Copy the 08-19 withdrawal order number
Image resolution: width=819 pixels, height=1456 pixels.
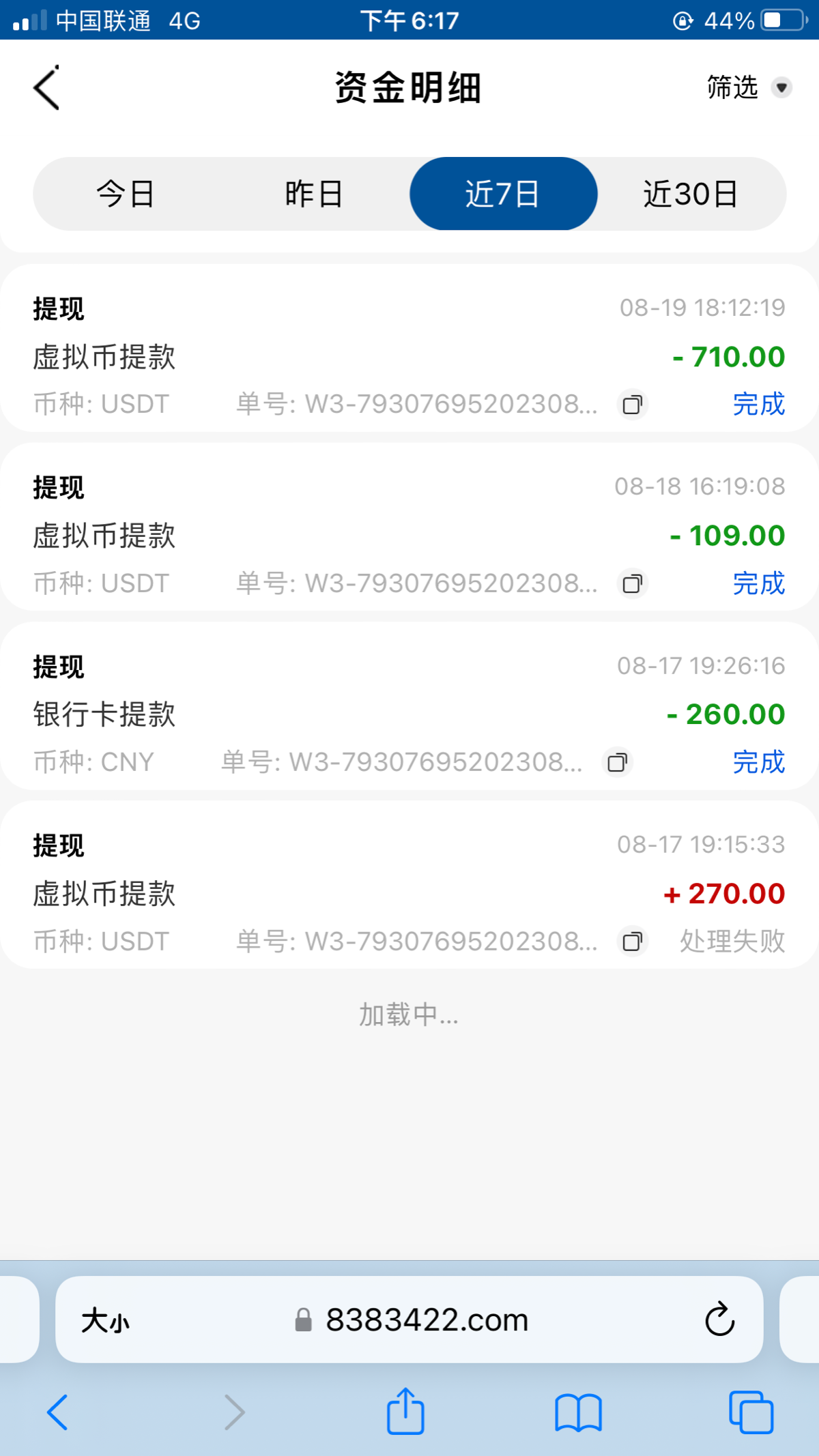pos(631,405)
